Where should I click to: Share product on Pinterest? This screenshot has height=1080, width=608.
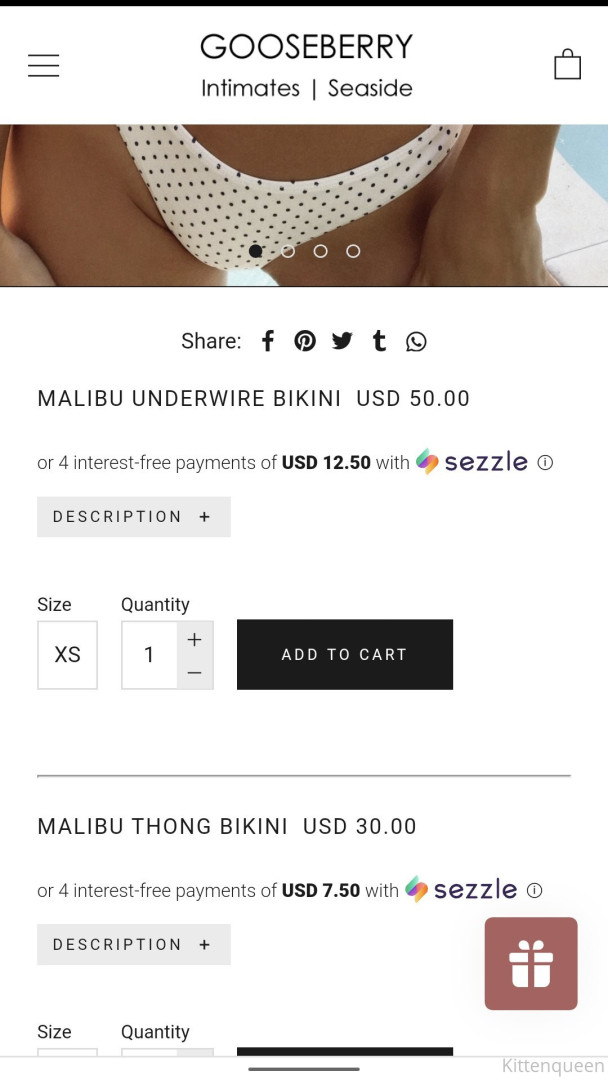point(305,341)
